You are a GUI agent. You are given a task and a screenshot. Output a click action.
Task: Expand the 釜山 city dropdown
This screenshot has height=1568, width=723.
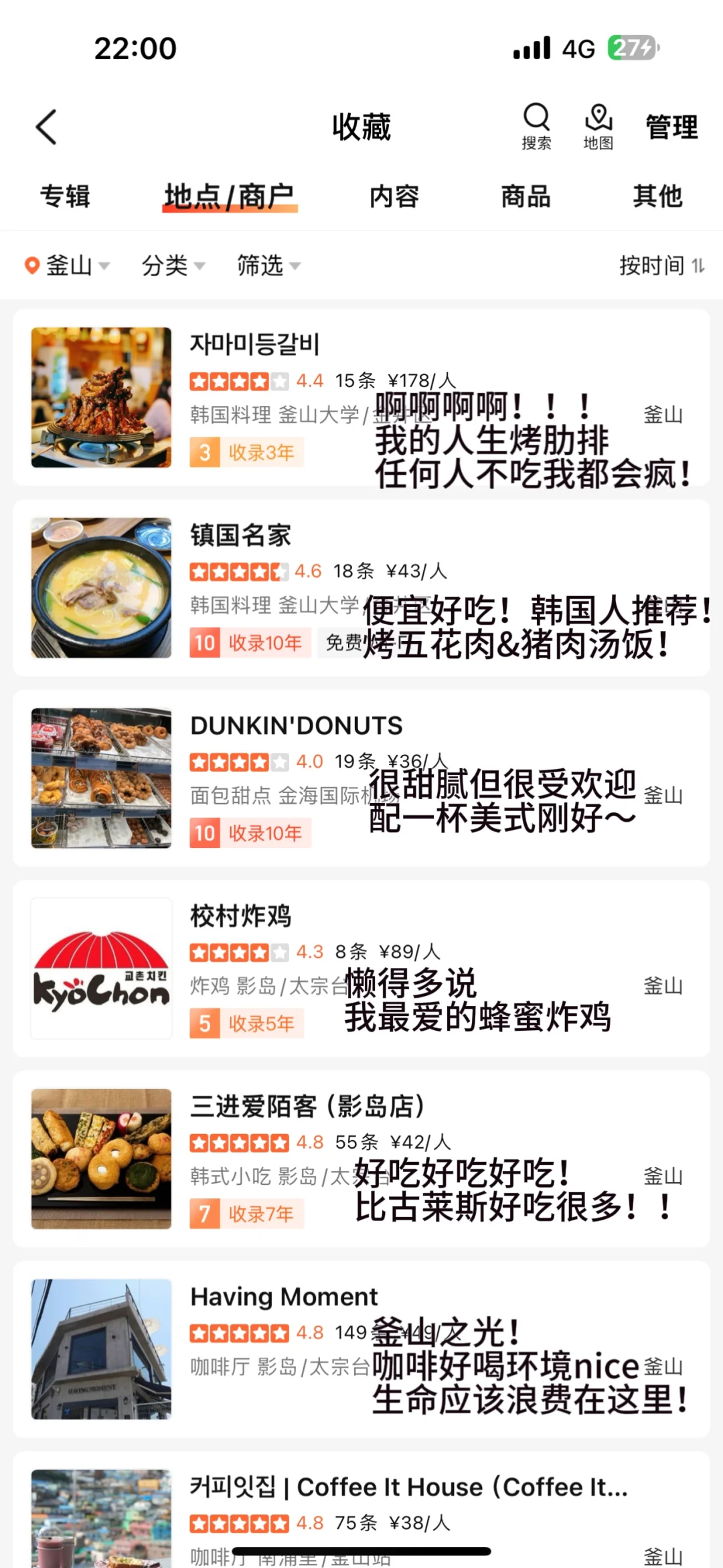(68, 266)
